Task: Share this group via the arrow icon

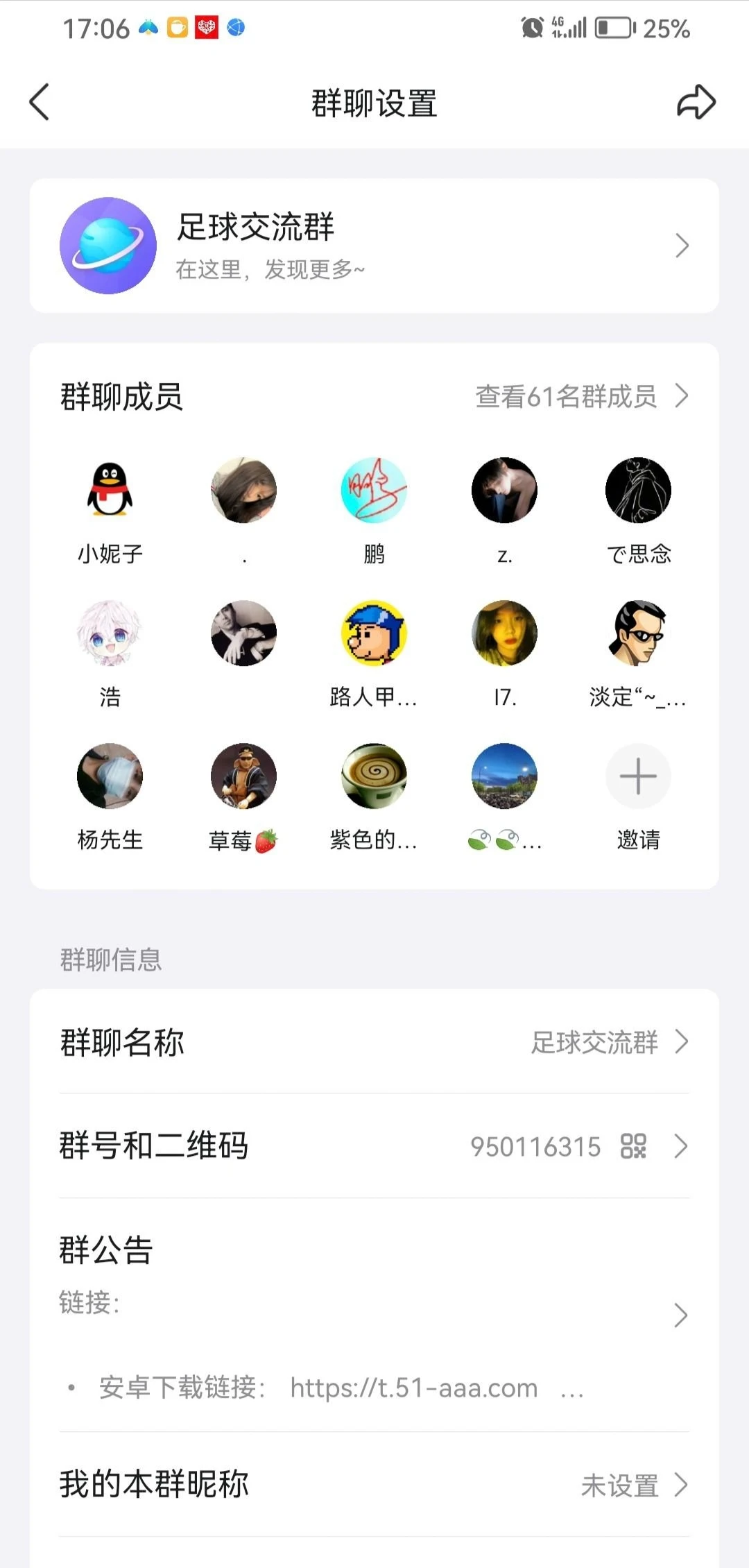Action: point(696,103)
